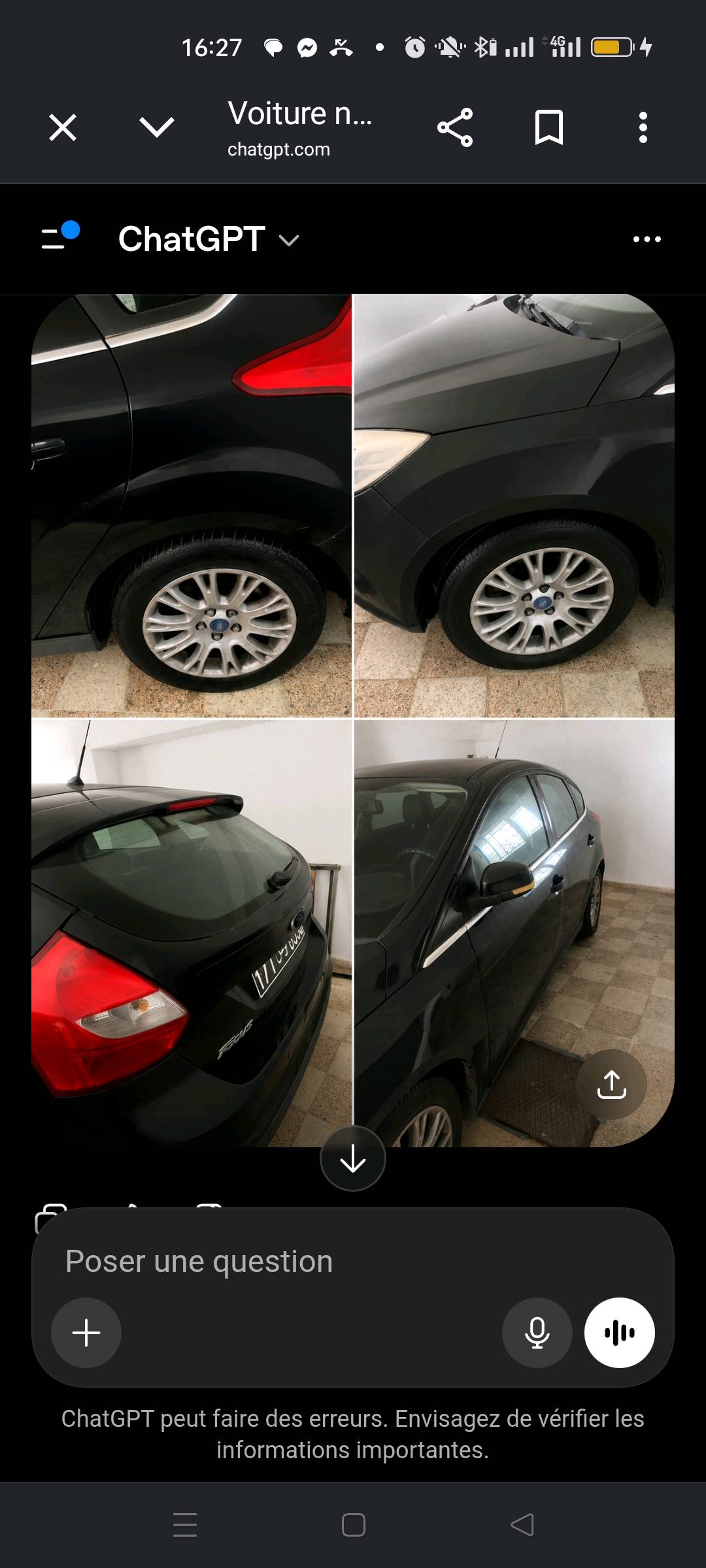Open the browser overflow menu

click(x=643, y=127)
